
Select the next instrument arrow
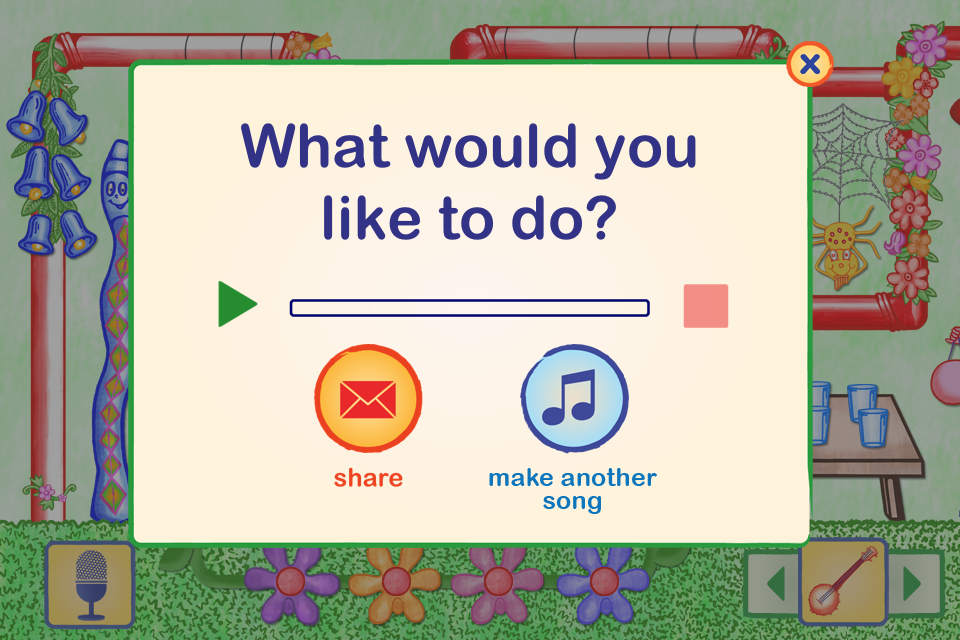pyautogui.click(x=915, y=583)
